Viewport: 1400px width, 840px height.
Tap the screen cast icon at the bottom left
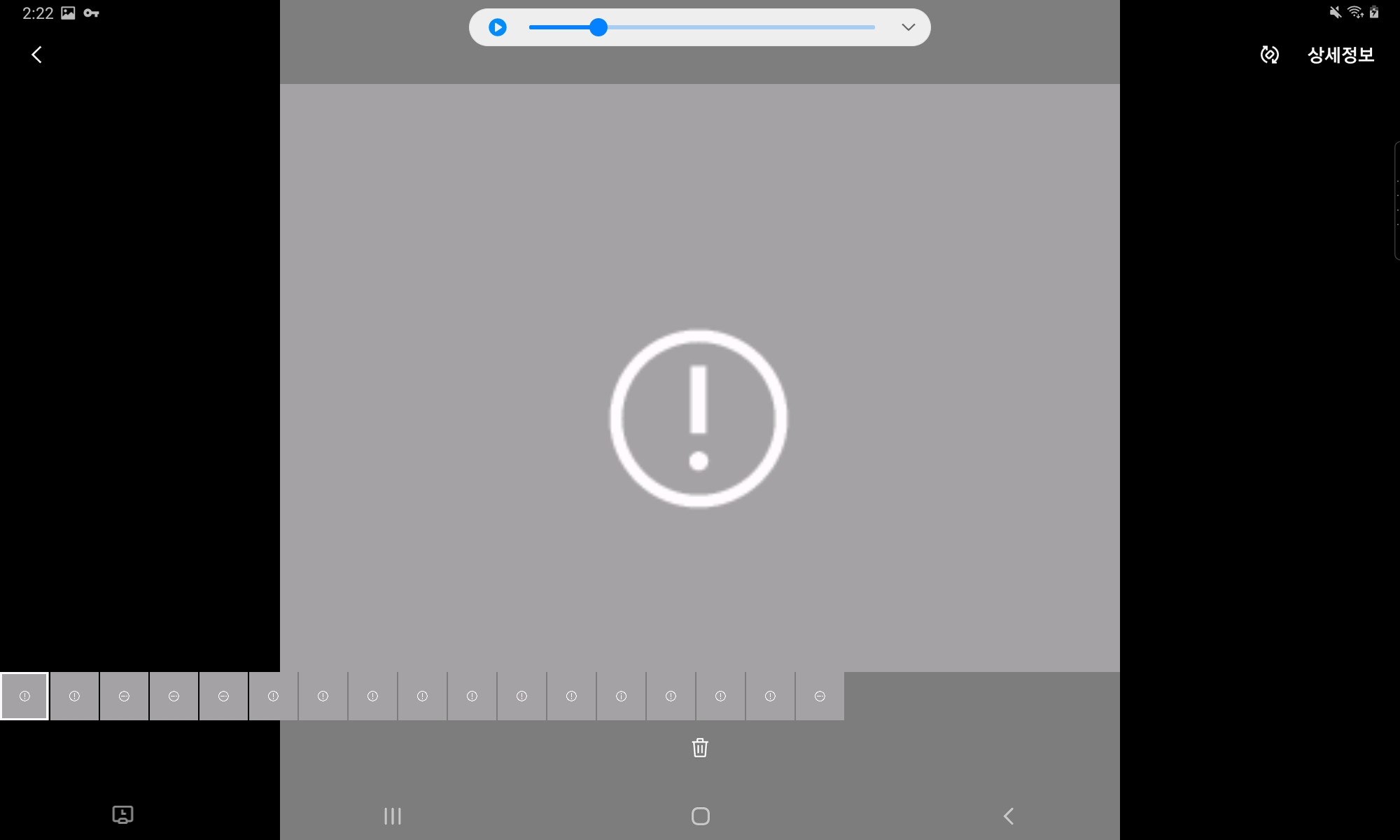[122, 815]
